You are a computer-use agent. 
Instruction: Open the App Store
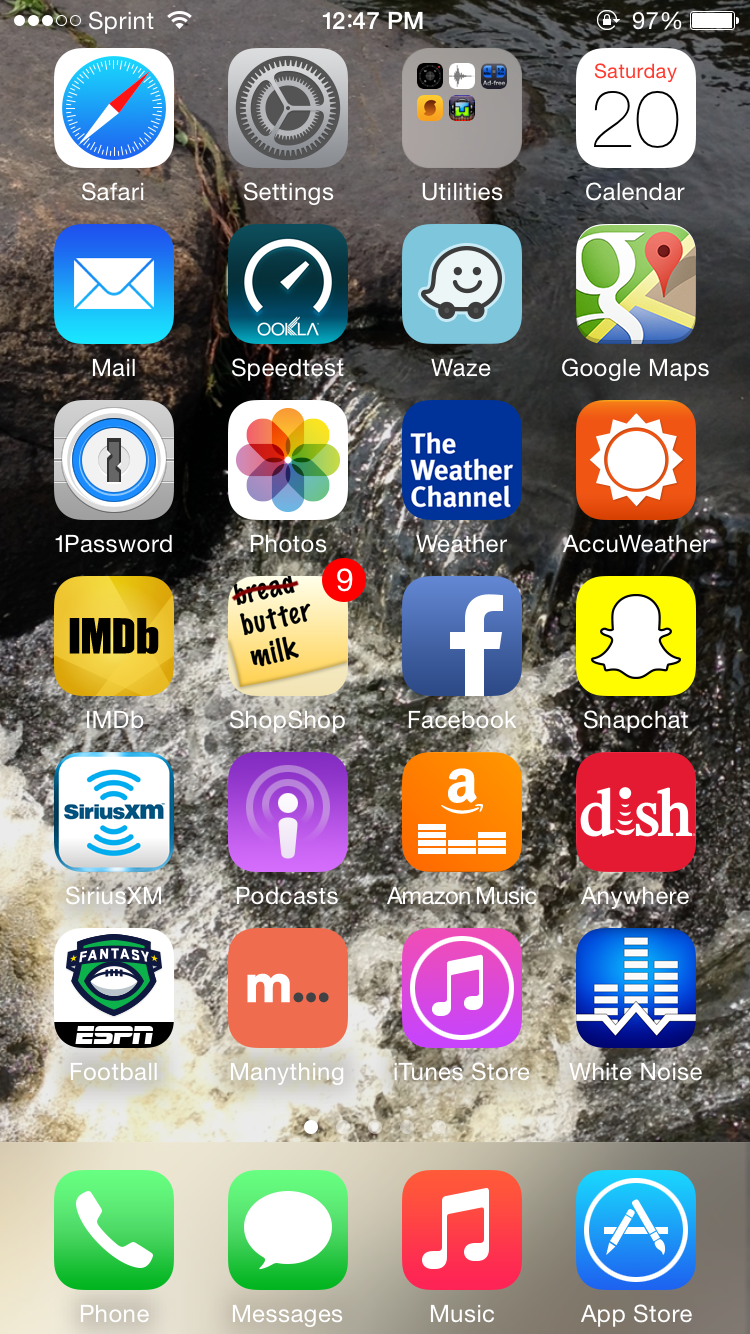tap(636, 1230)
